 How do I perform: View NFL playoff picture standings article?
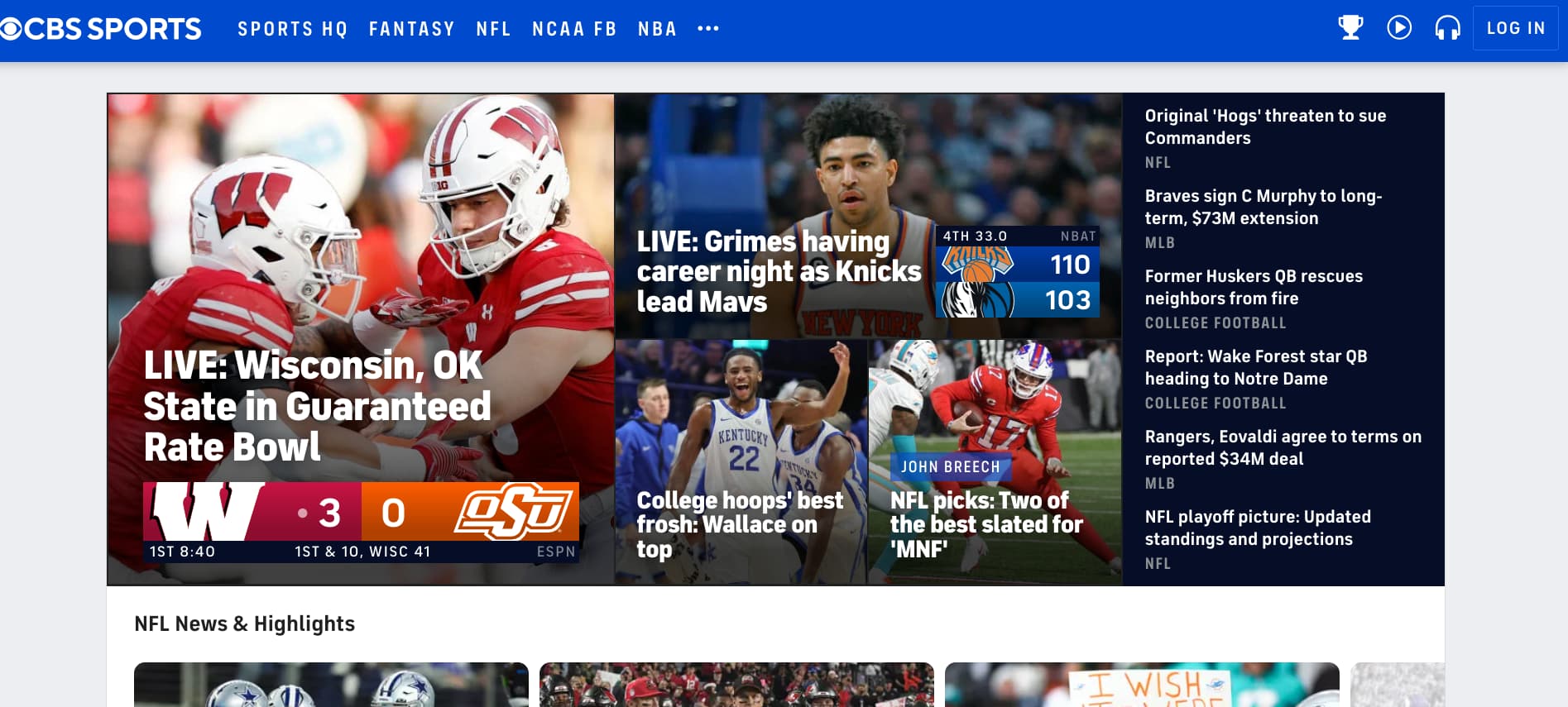[1257, 528]
